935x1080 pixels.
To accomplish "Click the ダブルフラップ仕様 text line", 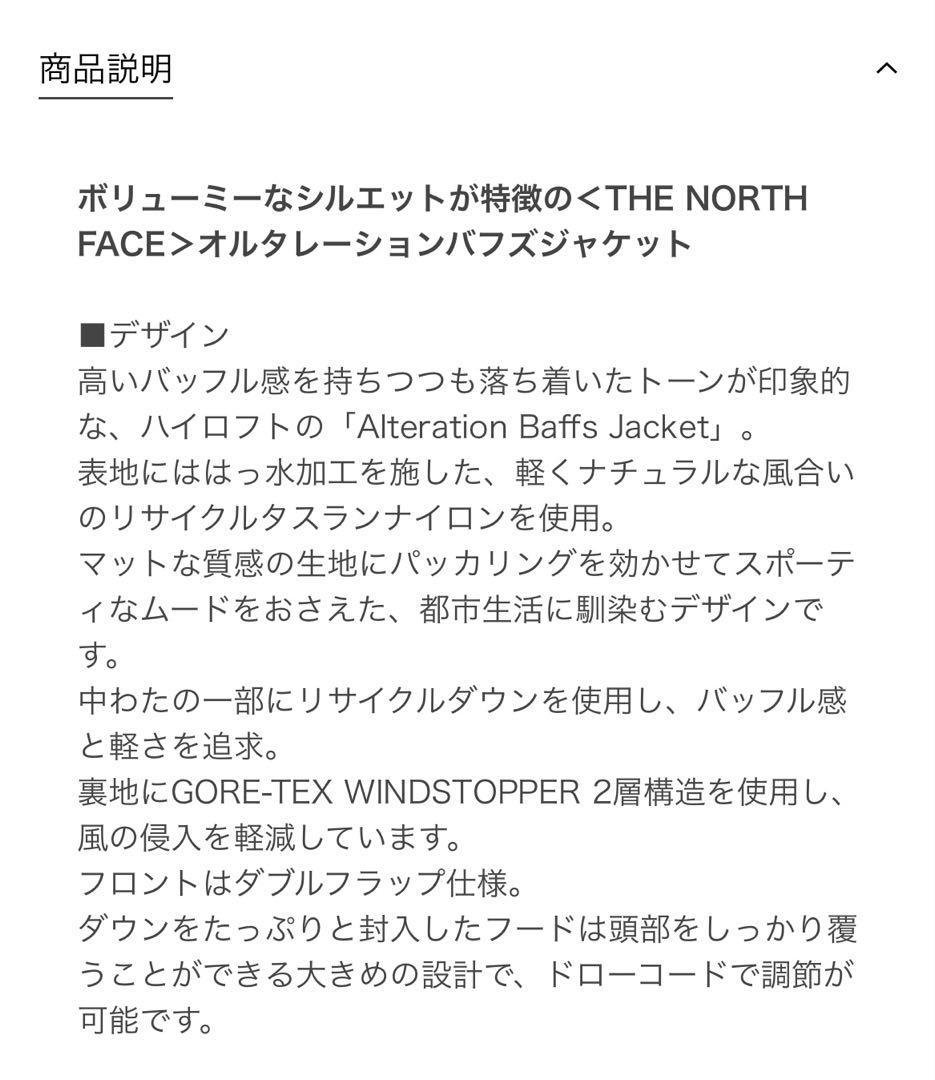I will [300, 882].
